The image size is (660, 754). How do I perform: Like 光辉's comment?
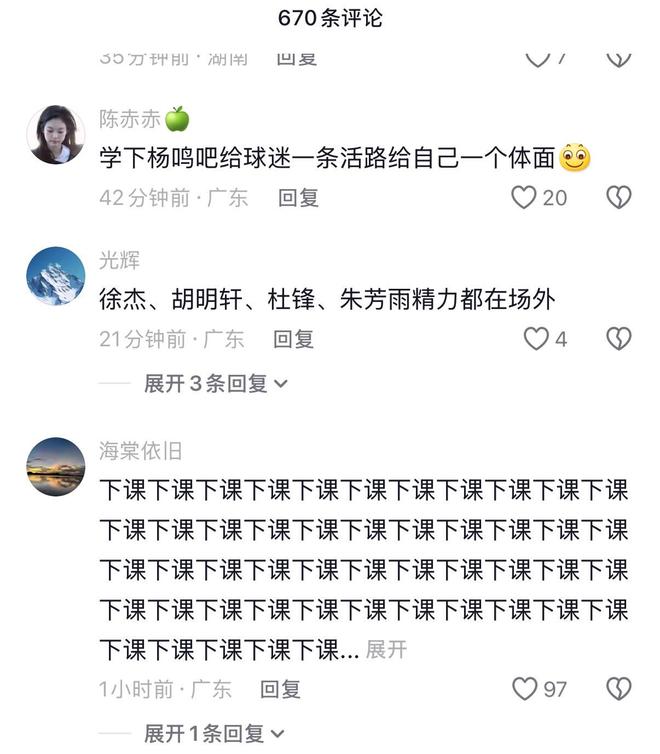point(536,339)
